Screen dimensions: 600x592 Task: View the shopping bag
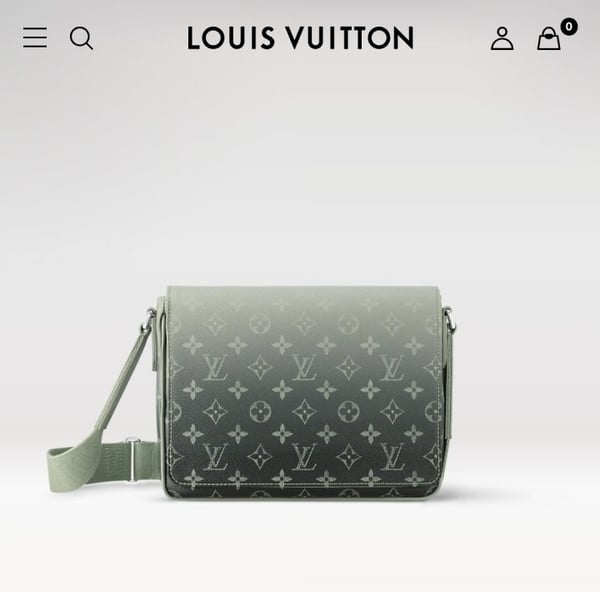(x=549, y=38)
